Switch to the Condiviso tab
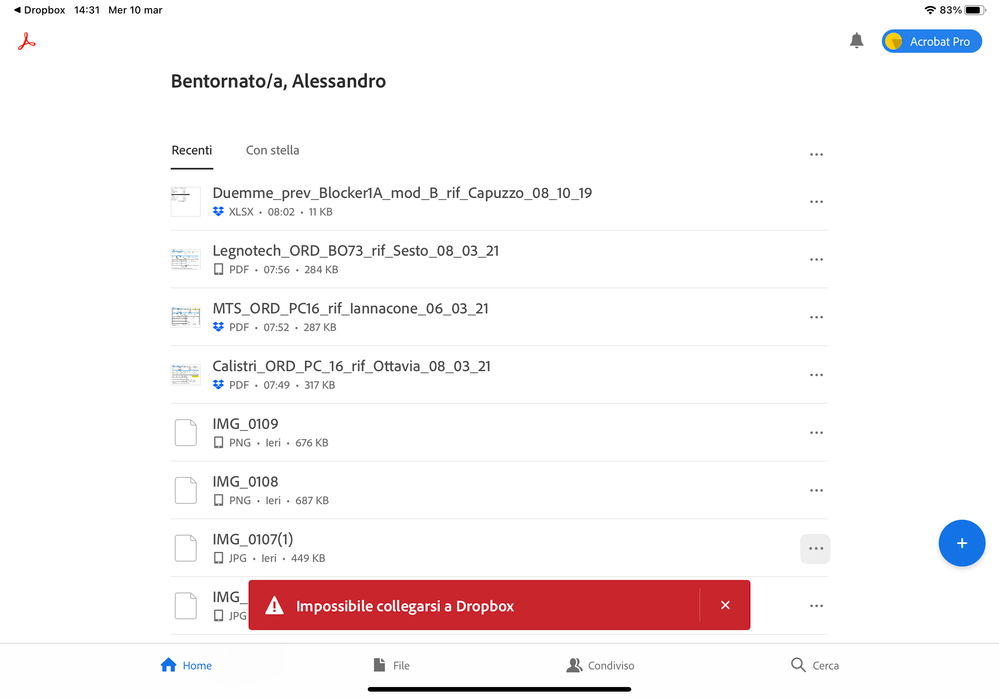The width and height of the screenshot is (999, 698). coord(600,665)
